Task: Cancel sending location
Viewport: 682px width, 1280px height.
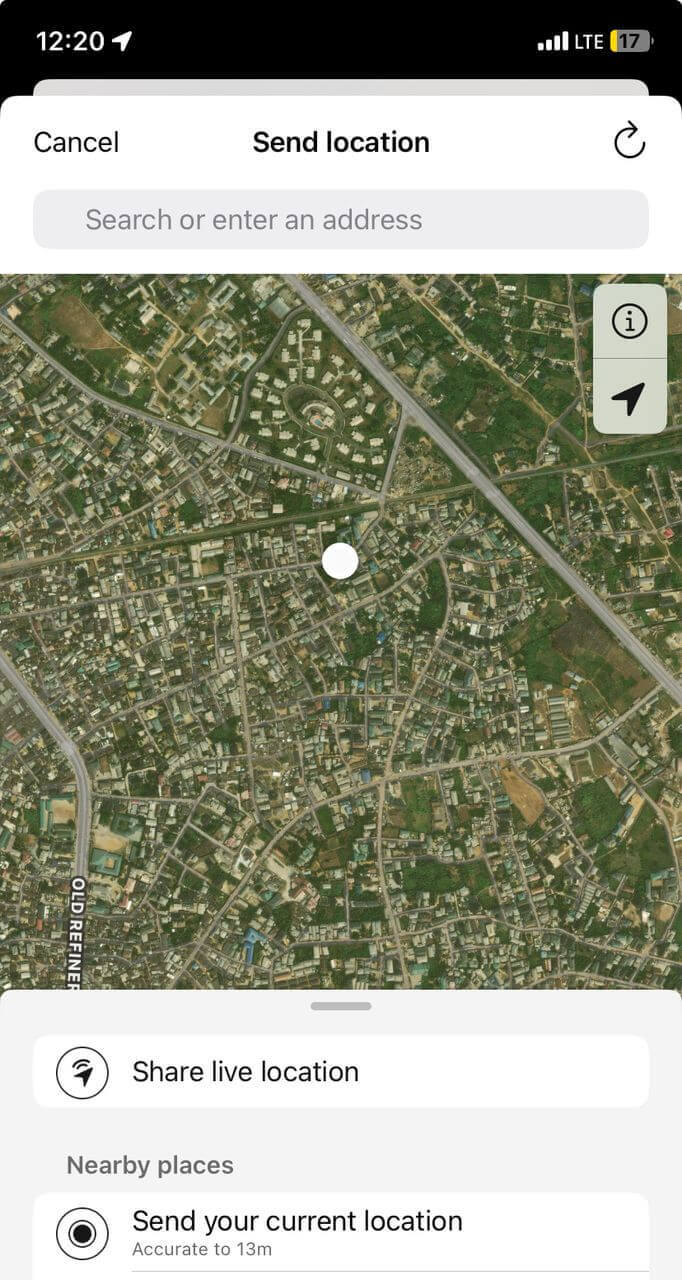Action: 76,143
